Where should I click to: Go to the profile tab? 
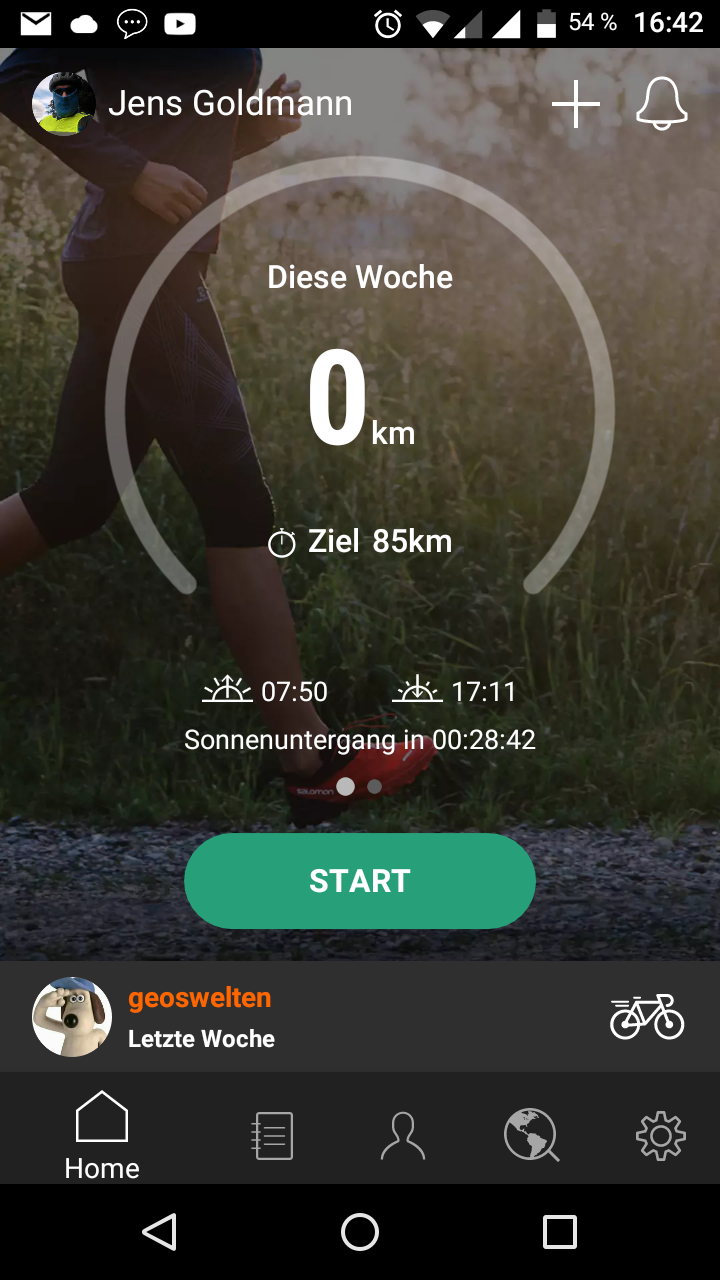click(x=403, y=1136)
